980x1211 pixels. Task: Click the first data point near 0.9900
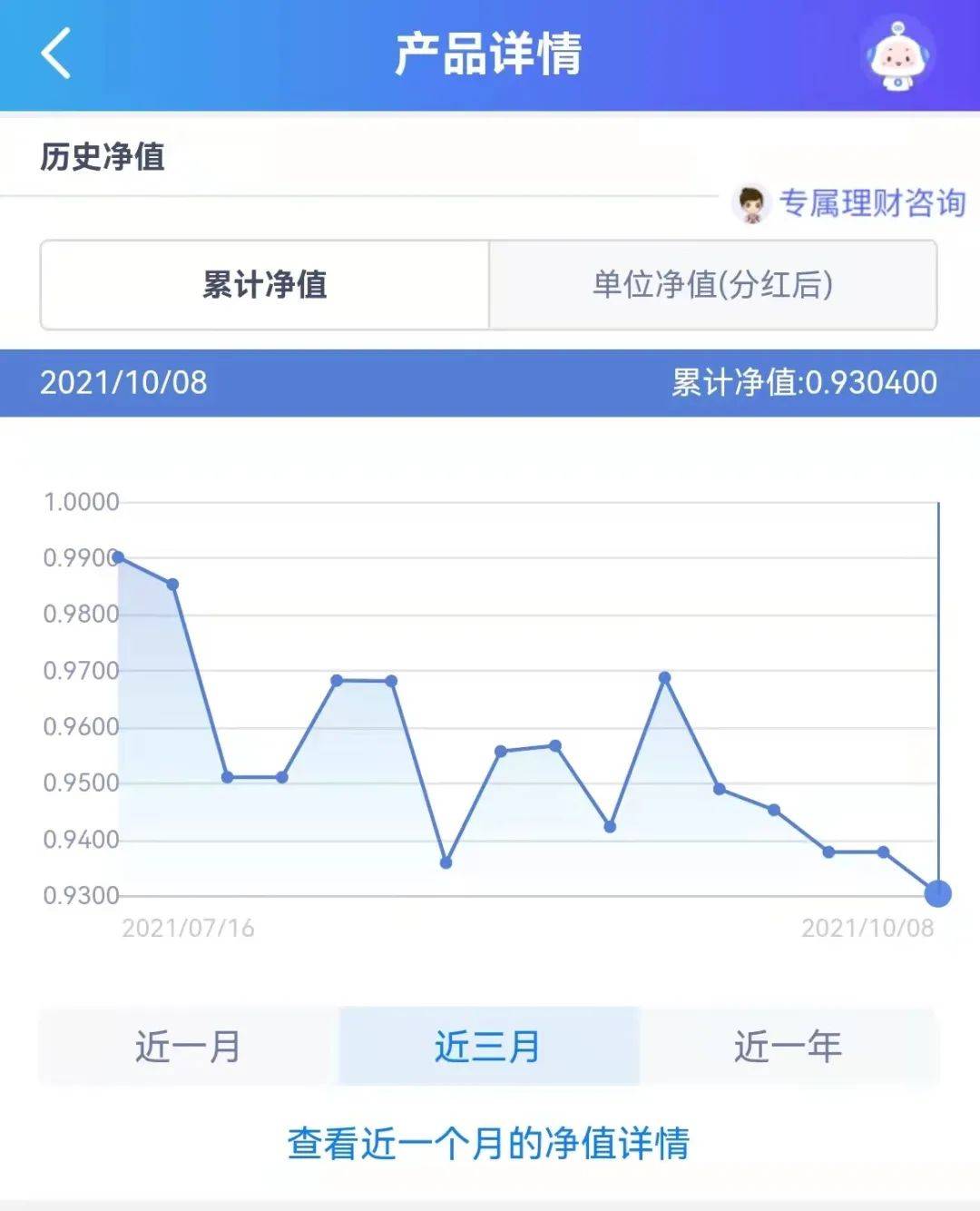tap(116, 556)
